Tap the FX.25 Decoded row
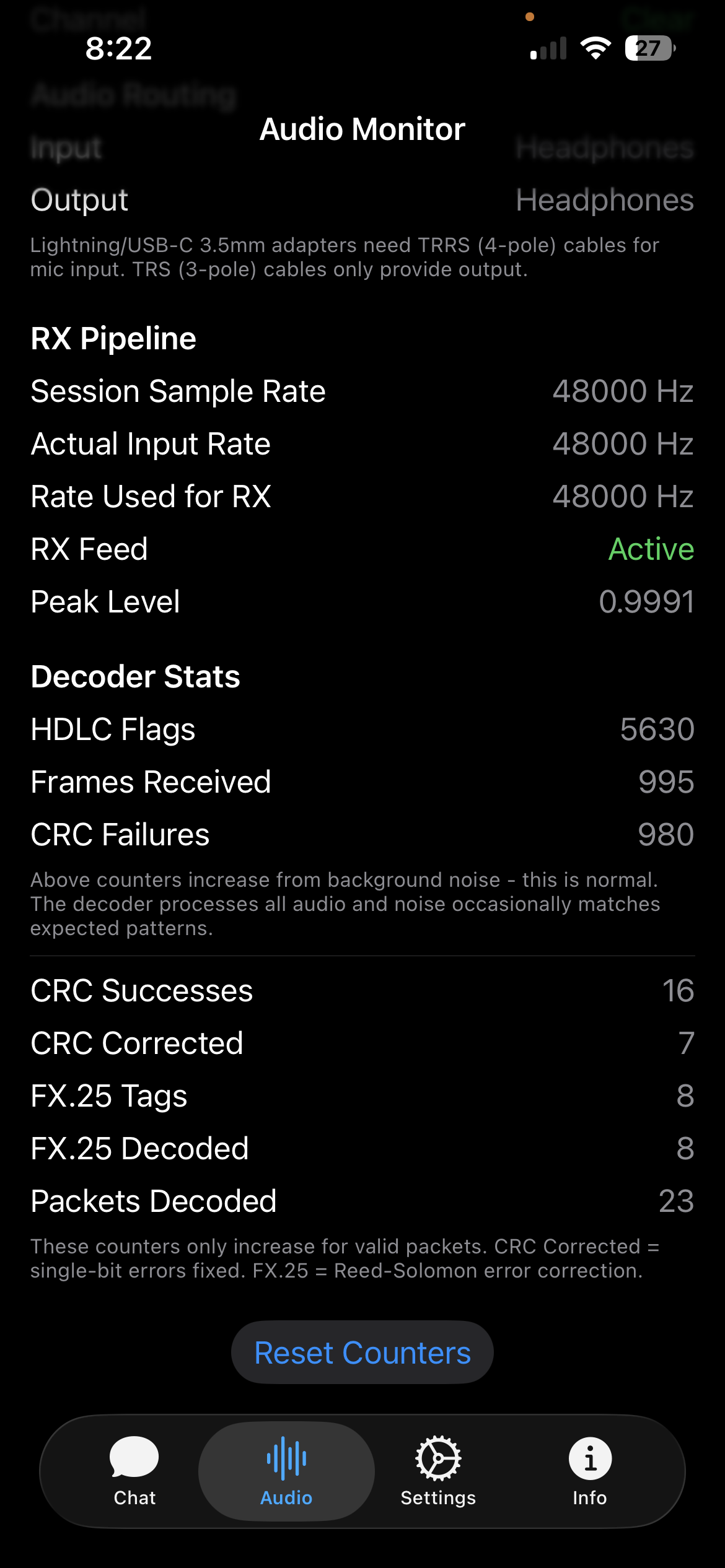This screenshot has width=725, height=1568. coord(362,1148)
